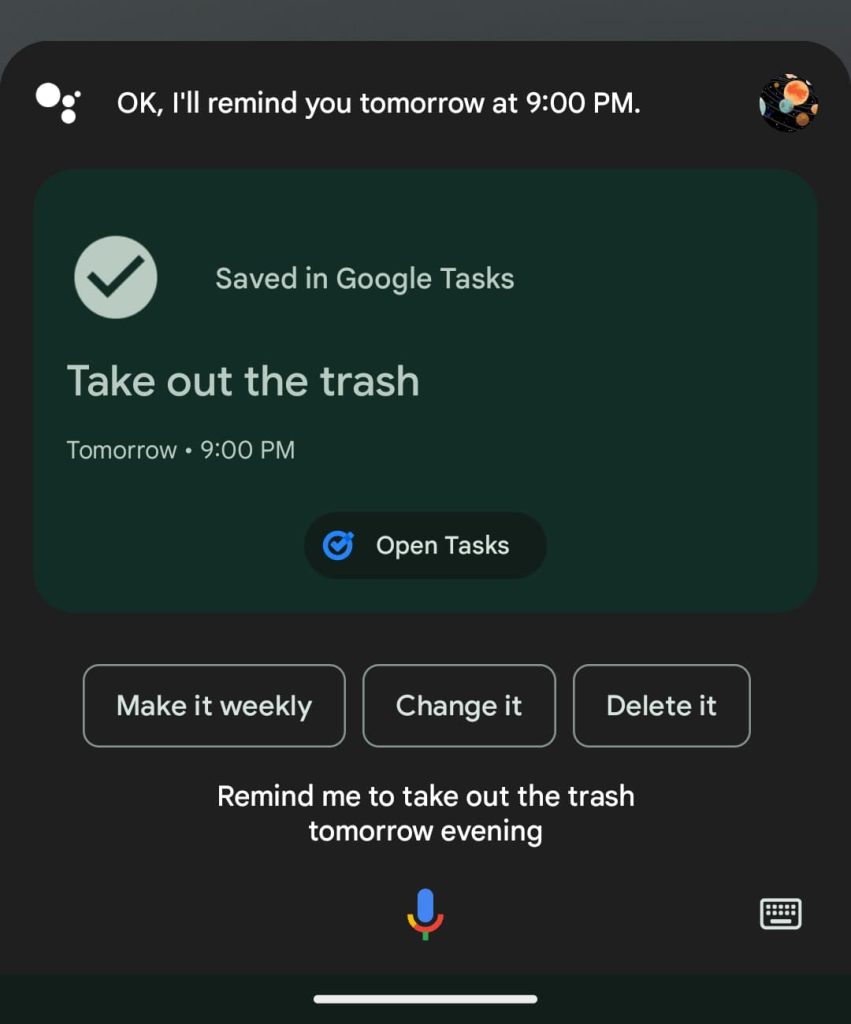
Task: Open Tasks from the reminder card
Action: pos(425,546)
